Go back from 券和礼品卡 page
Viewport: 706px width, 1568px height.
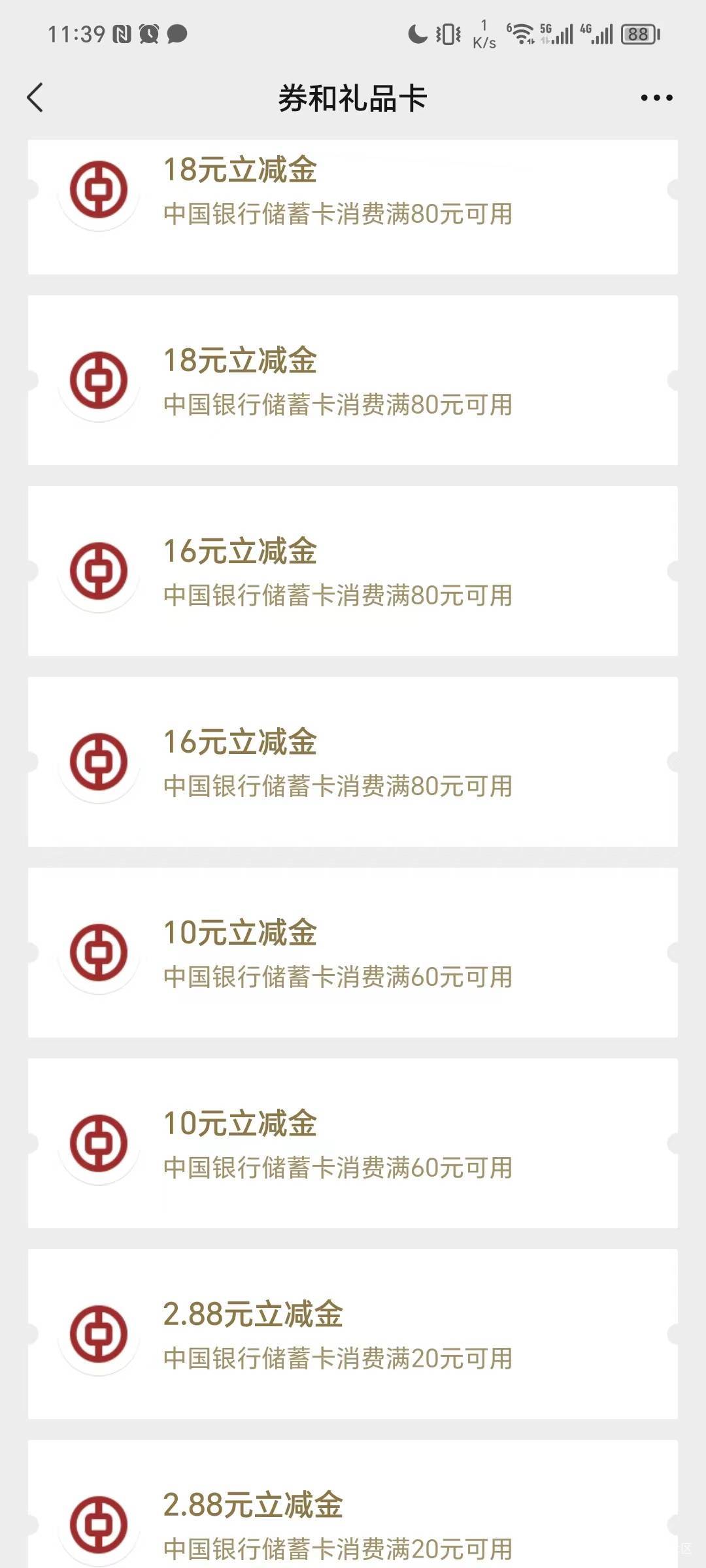click(x=35, y=98)
